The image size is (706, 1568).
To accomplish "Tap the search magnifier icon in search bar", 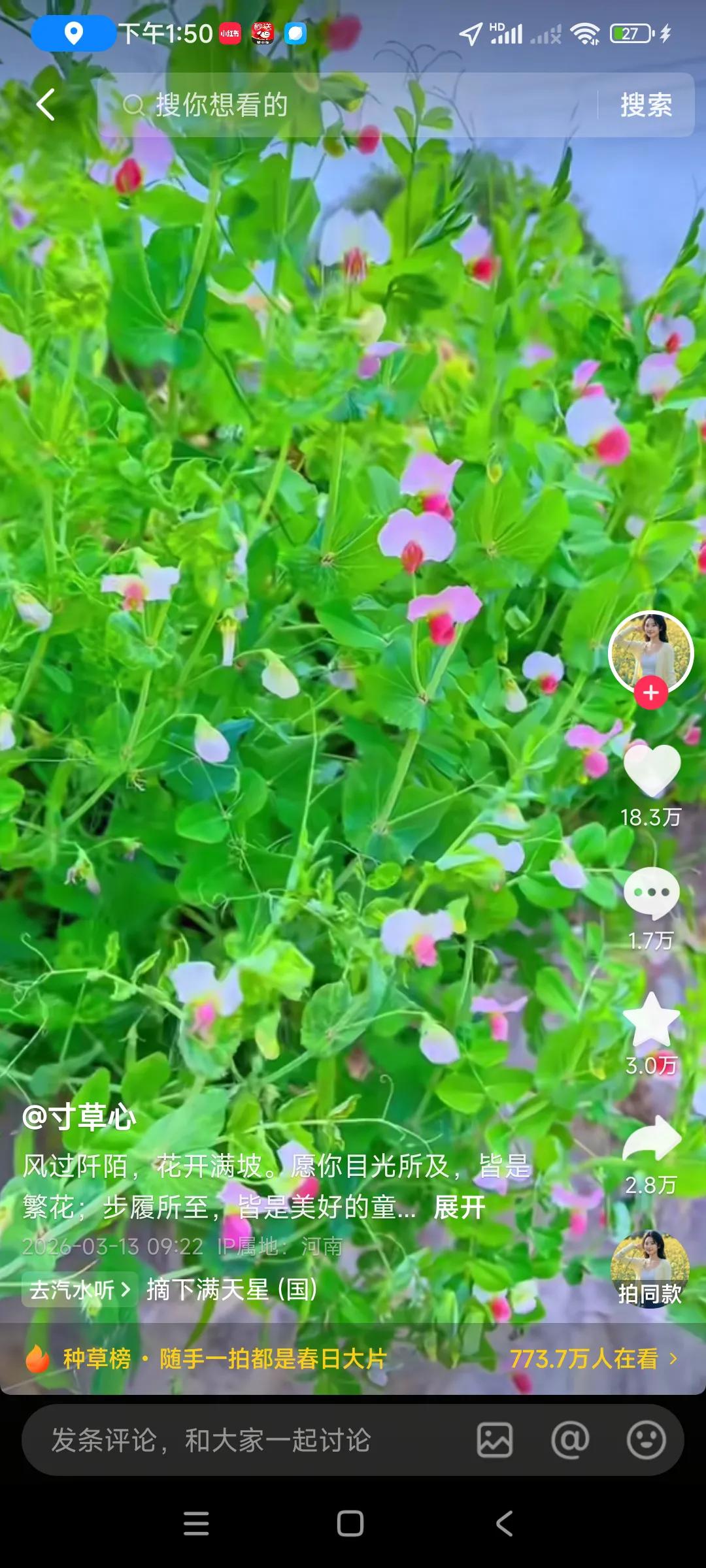I will click(135, 105).
